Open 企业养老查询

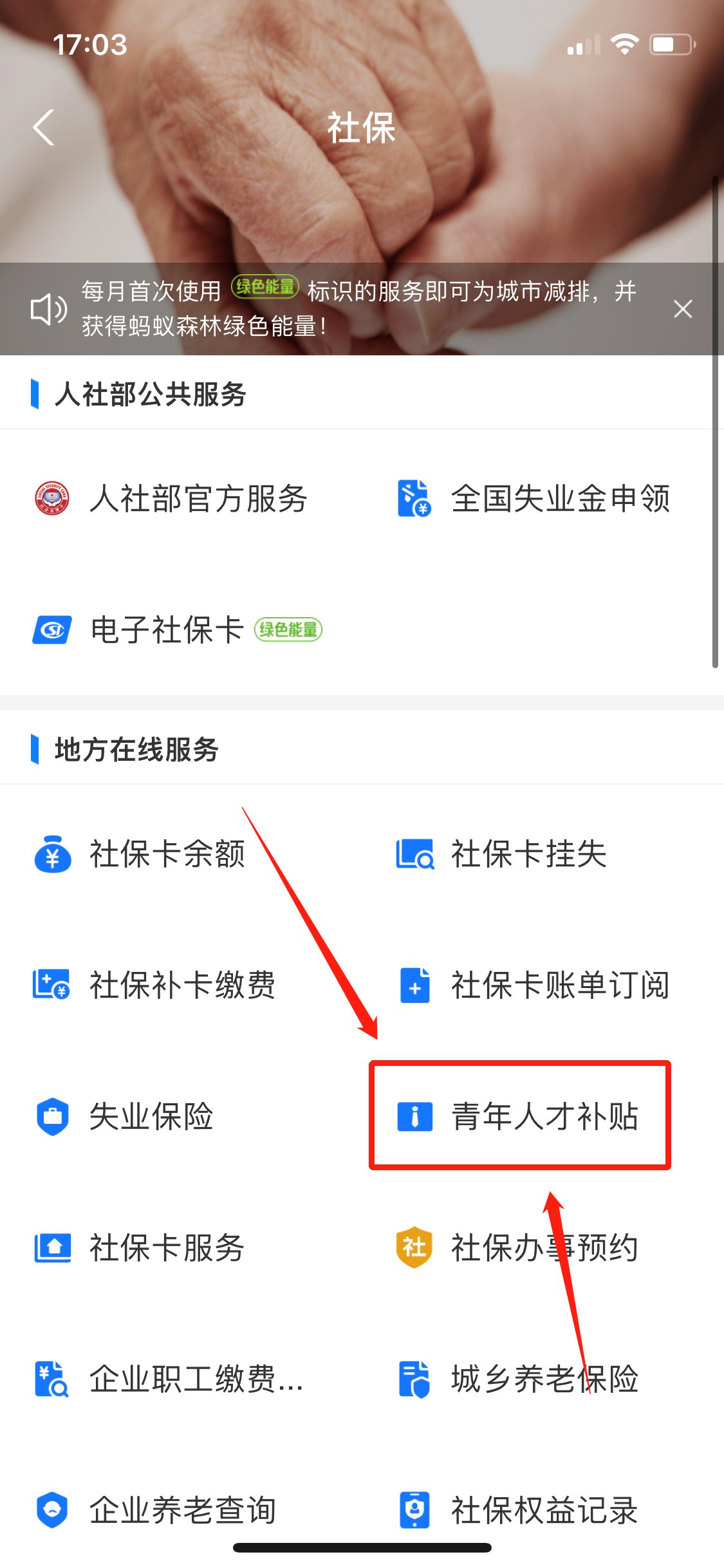[x=156, y=1510]
